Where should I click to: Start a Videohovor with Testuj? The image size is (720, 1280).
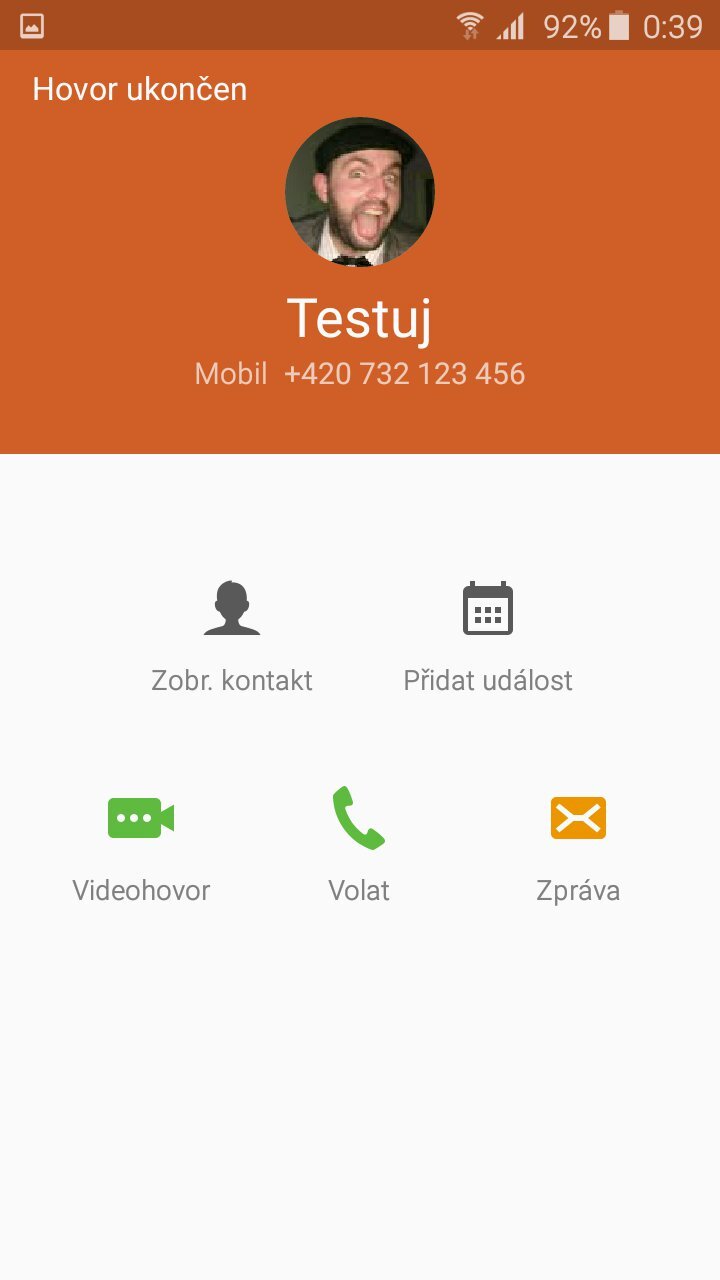(141, 845)
